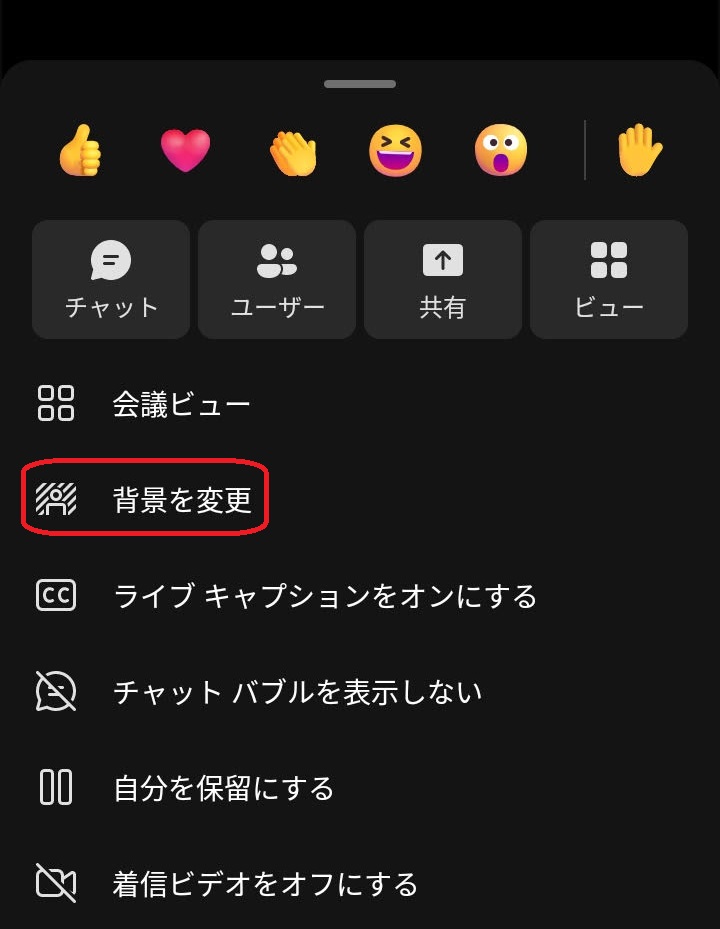Turn off incoming video (着信ビデオをオフにする)
The height and width of the screenshot is (929, 720).
click(264, 884)
